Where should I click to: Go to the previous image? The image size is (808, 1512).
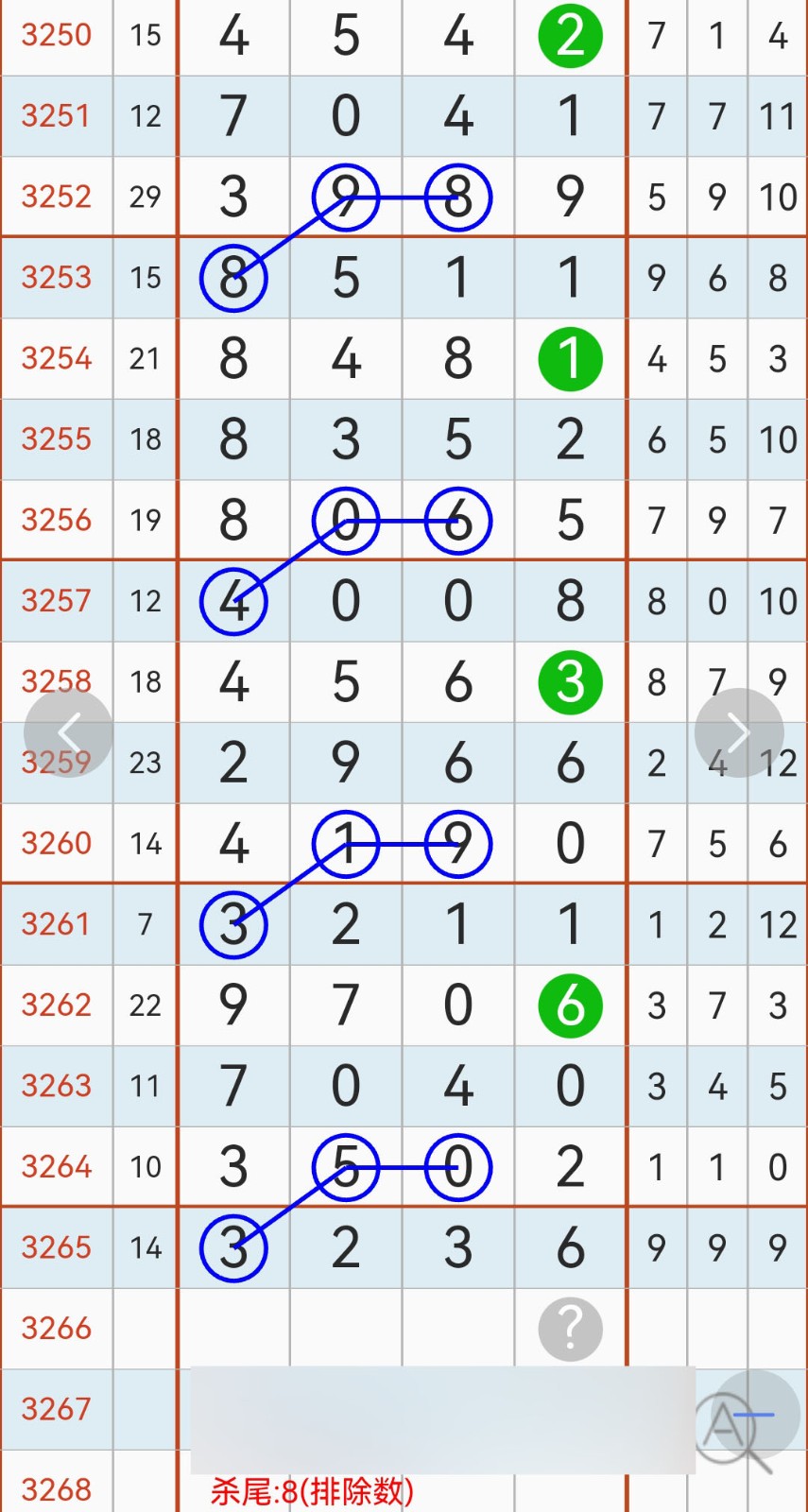click(68, 732)
